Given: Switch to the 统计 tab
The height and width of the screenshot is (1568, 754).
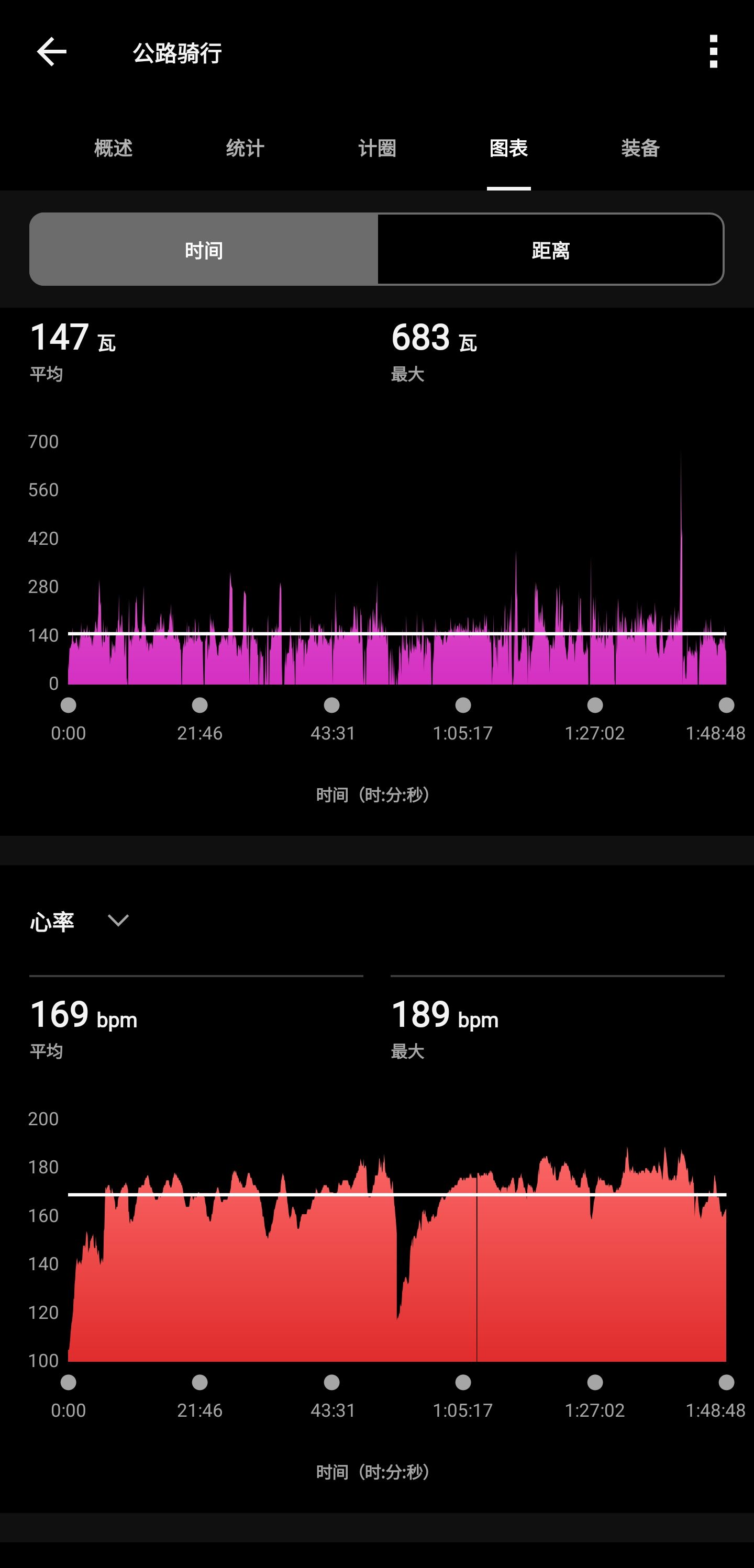Looking at the screenshot, I should pos(245,148).
